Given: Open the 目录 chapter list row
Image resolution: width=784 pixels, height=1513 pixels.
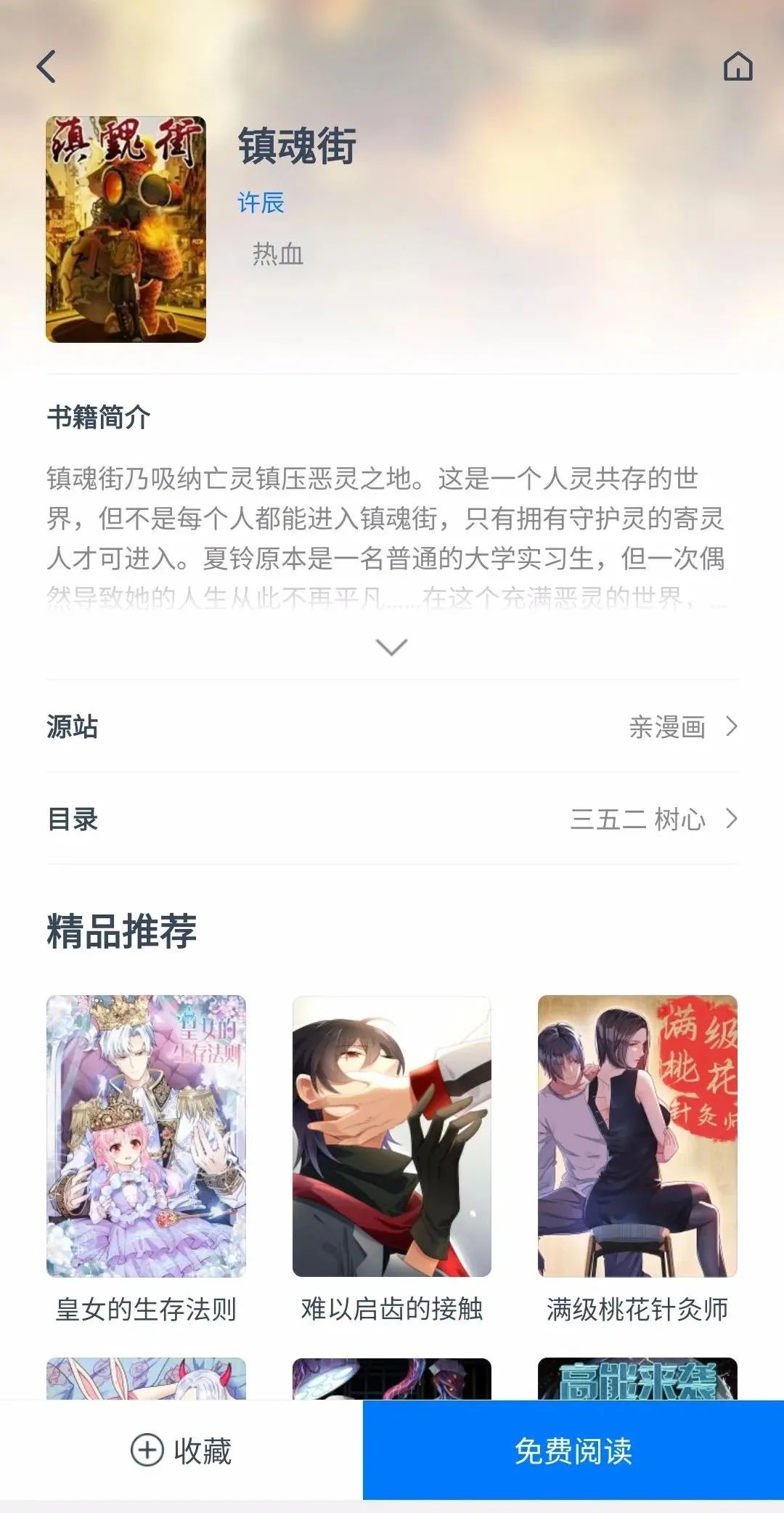Looking at the screenshot, I should click(x=392, y=819).
